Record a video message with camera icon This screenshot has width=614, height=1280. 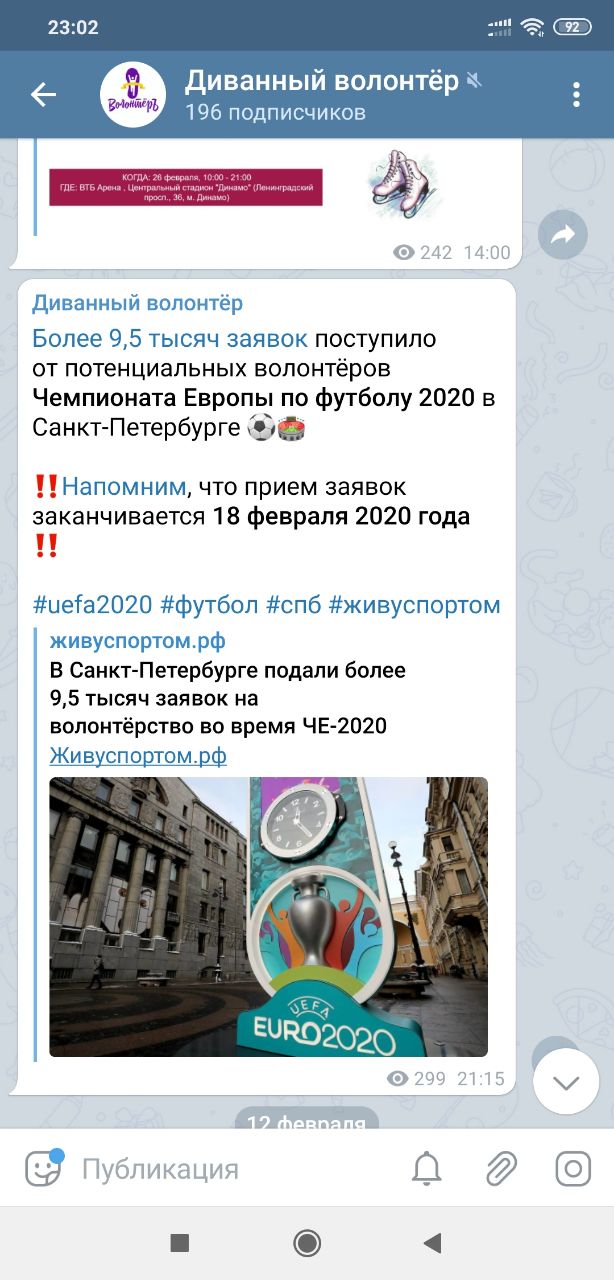point(573,1169)
